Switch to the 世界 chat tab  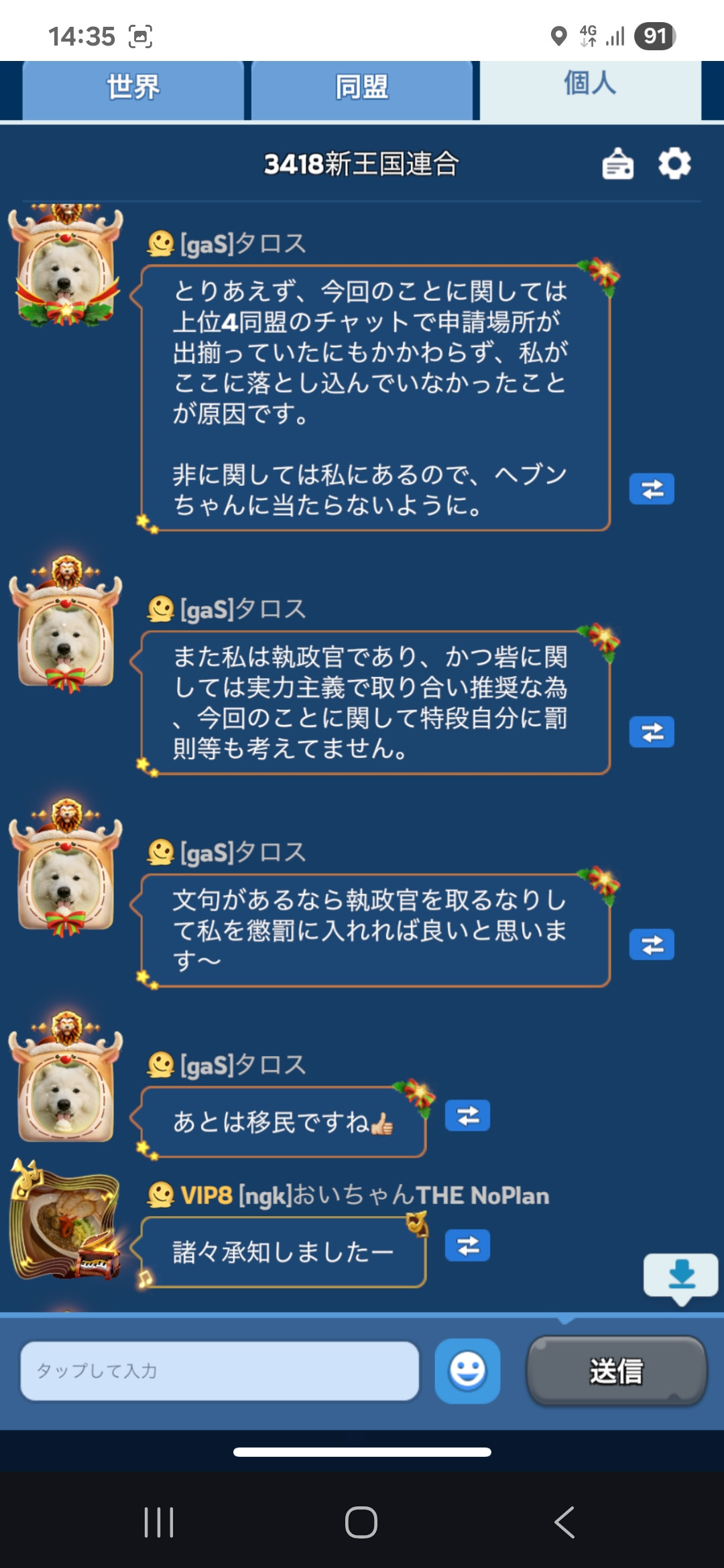[x=133, y=88]
